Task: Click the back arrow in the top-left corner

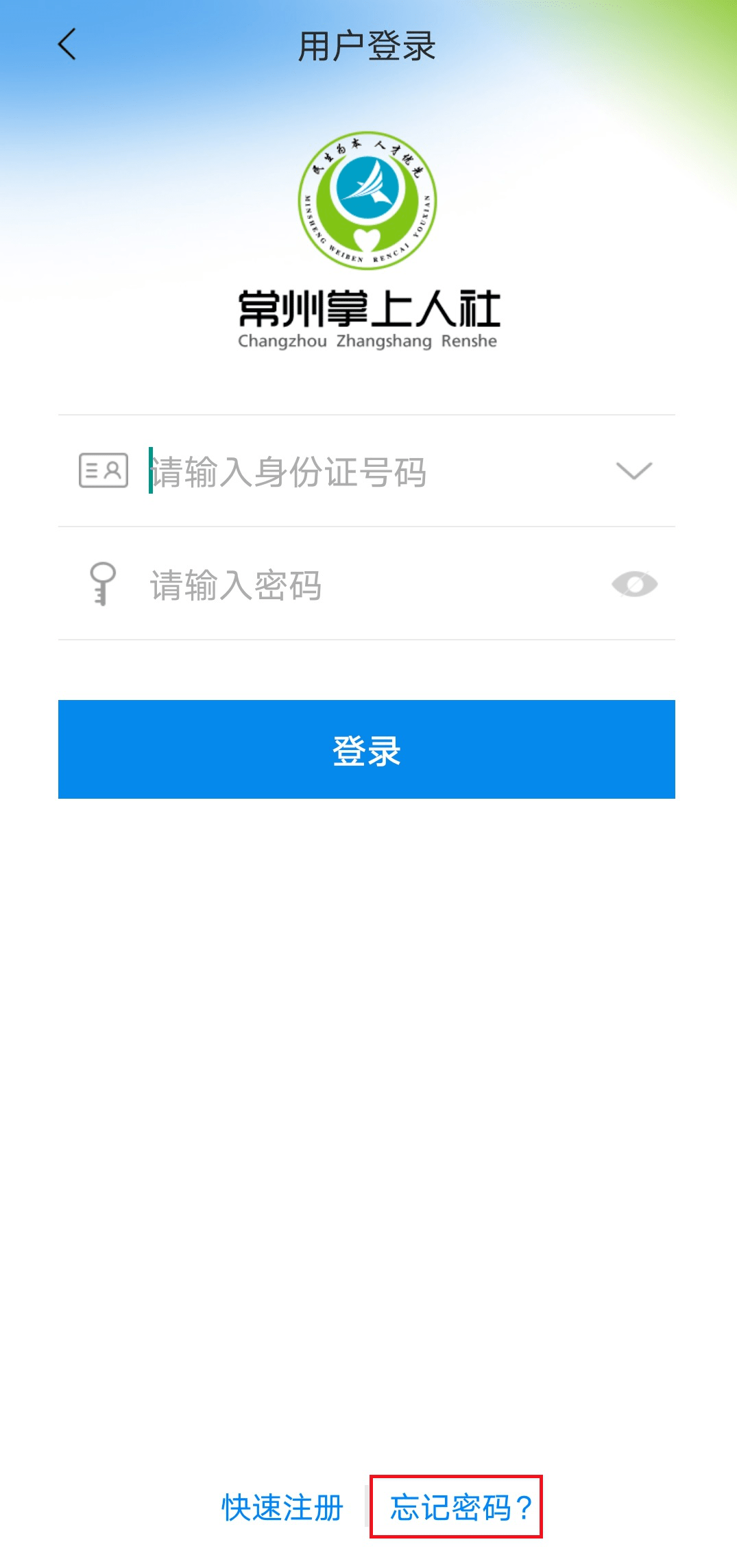Action: 66,44
